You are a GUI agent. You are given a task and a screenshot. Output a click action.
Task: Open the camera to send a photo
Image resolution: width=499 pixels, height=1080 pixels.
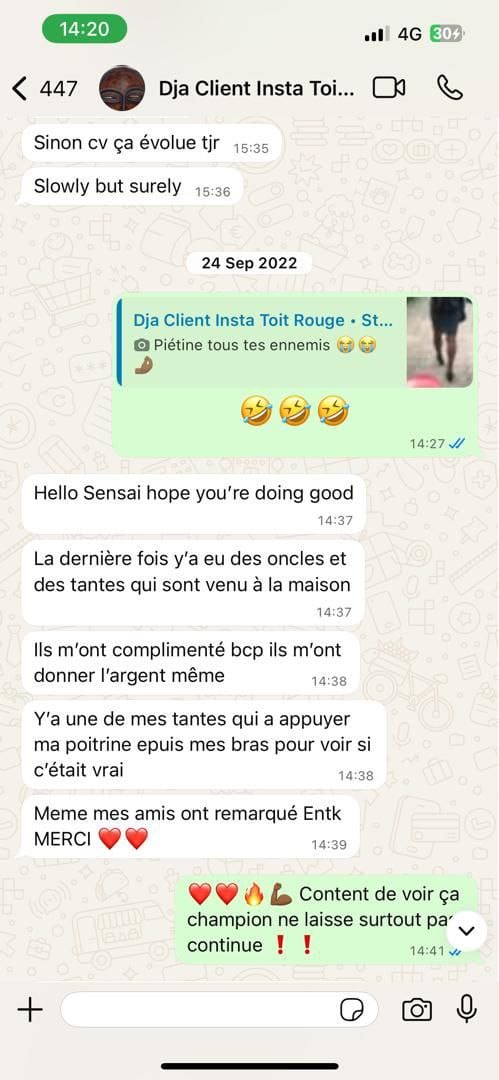click(417, 1010)
